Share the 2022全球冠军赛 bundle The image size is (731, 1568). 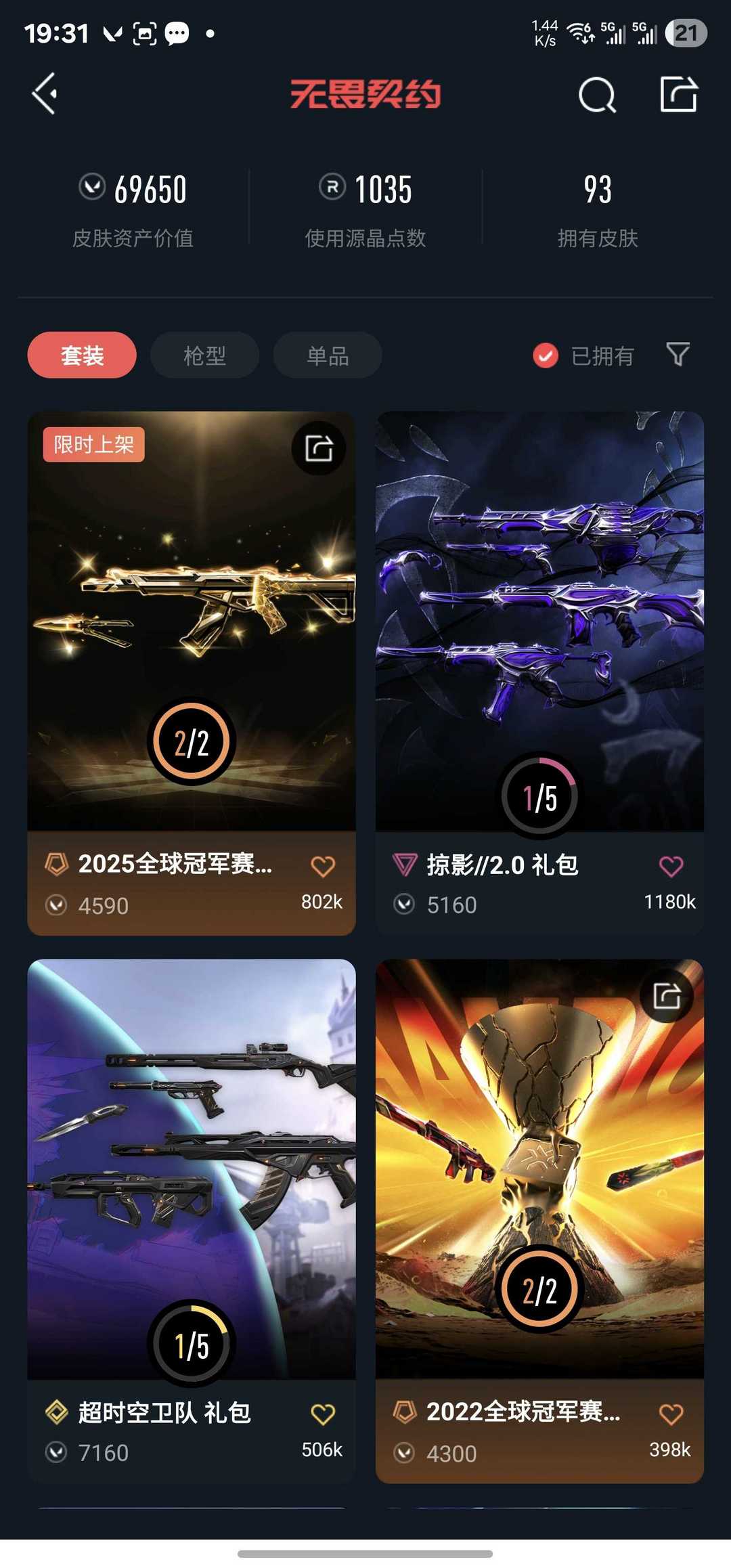pyautogui.click(x=667, y=996)
